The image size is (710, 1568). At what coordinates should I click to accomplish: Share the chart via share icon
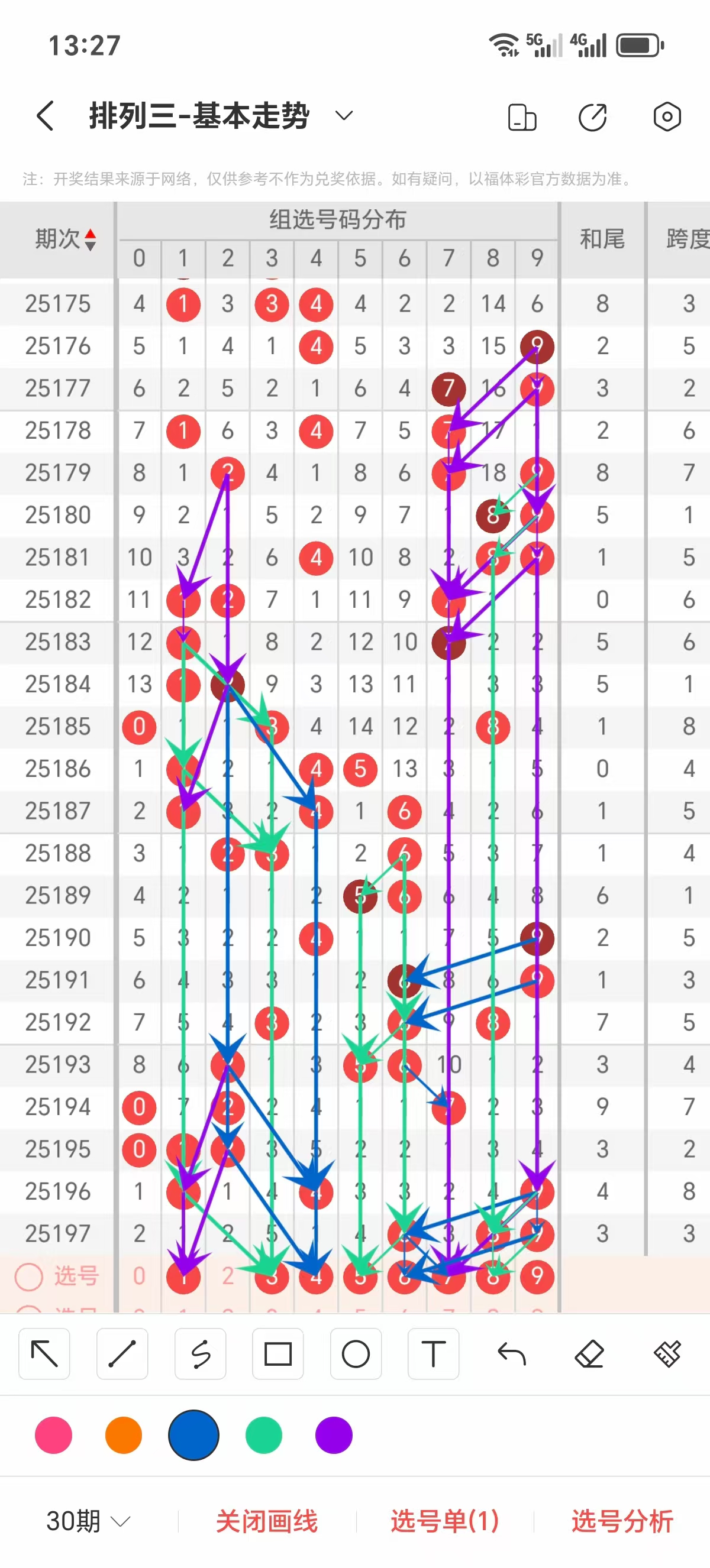tap(592, 117)
